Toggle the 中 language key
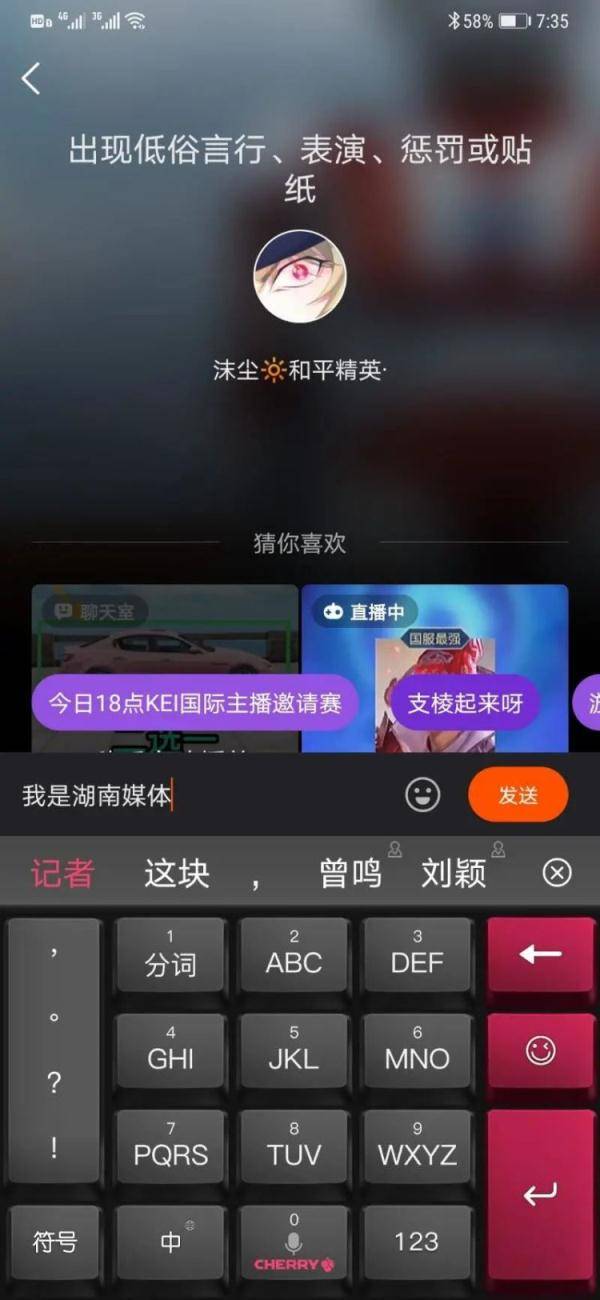The image size is (600, 1300). tap(170, 1242)
